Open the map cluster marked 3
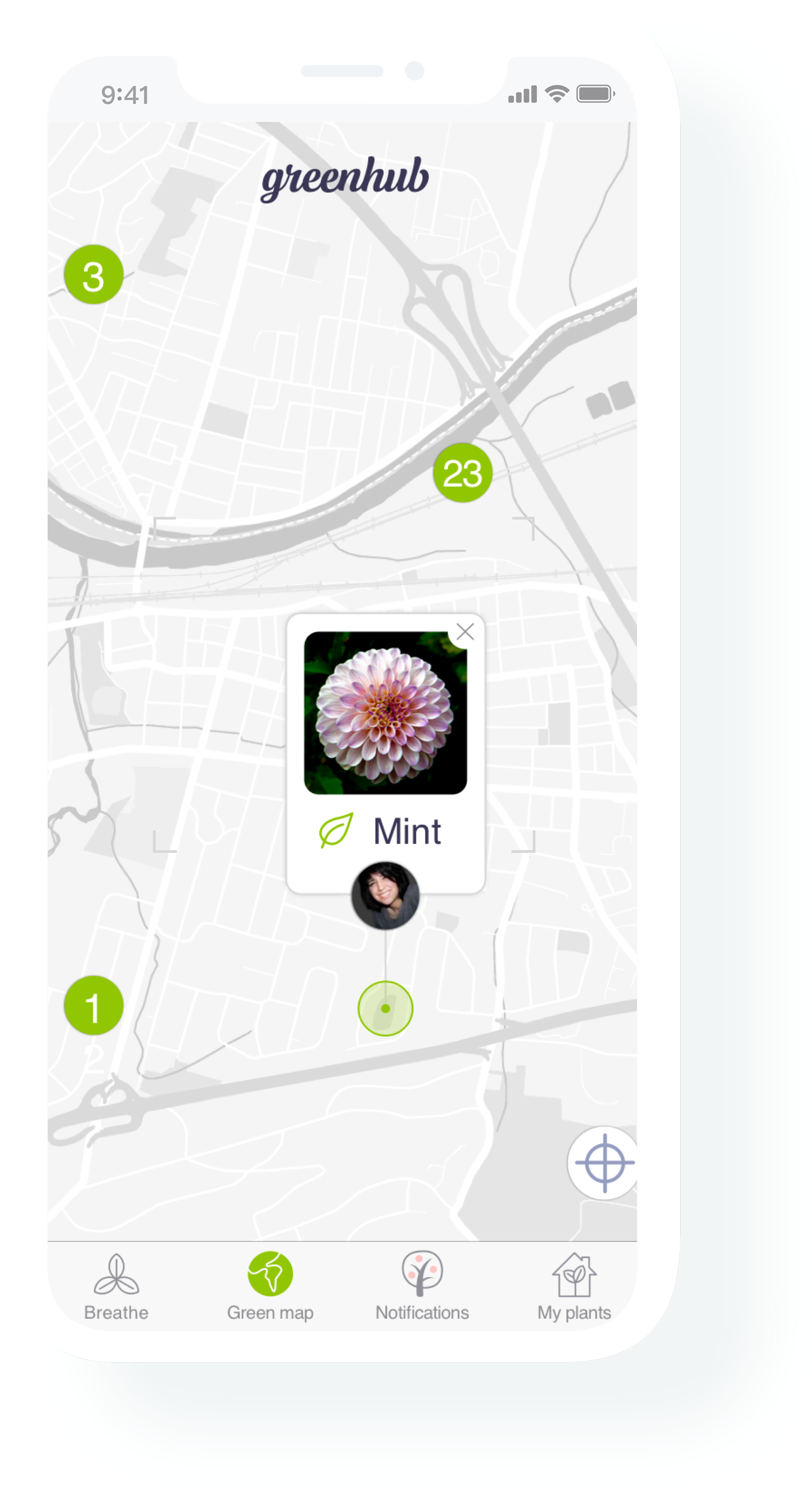Viewport: 812px width, 1487px height. tap(93, 275)
